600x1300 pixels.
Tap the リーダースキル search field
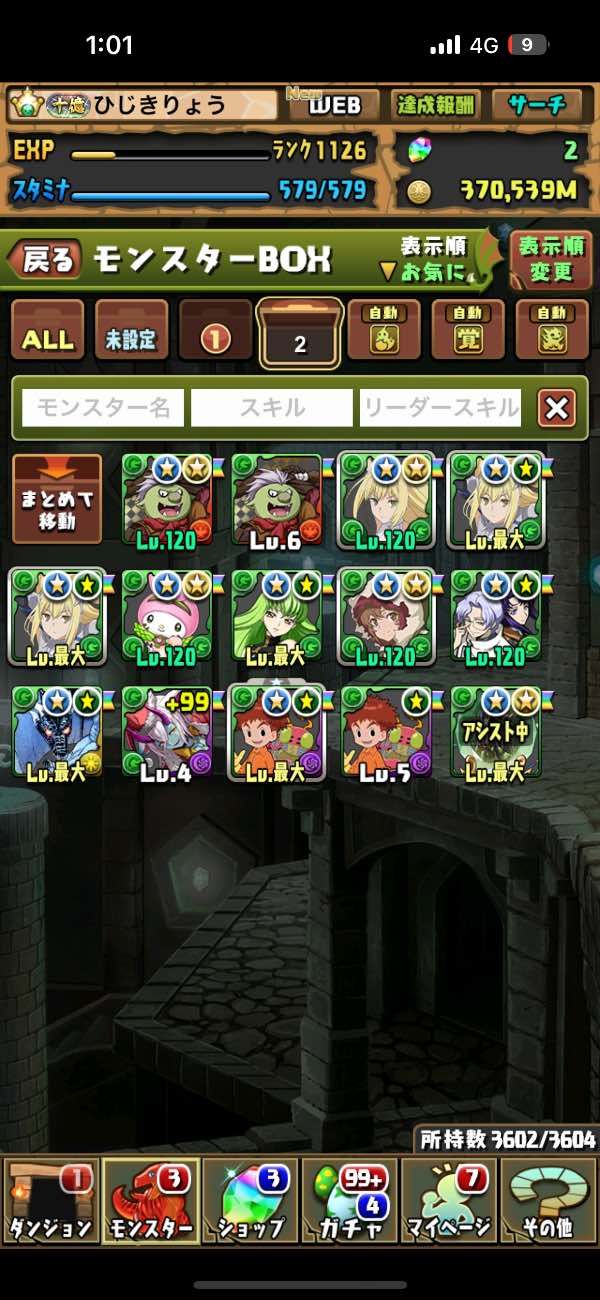(441, 408)
